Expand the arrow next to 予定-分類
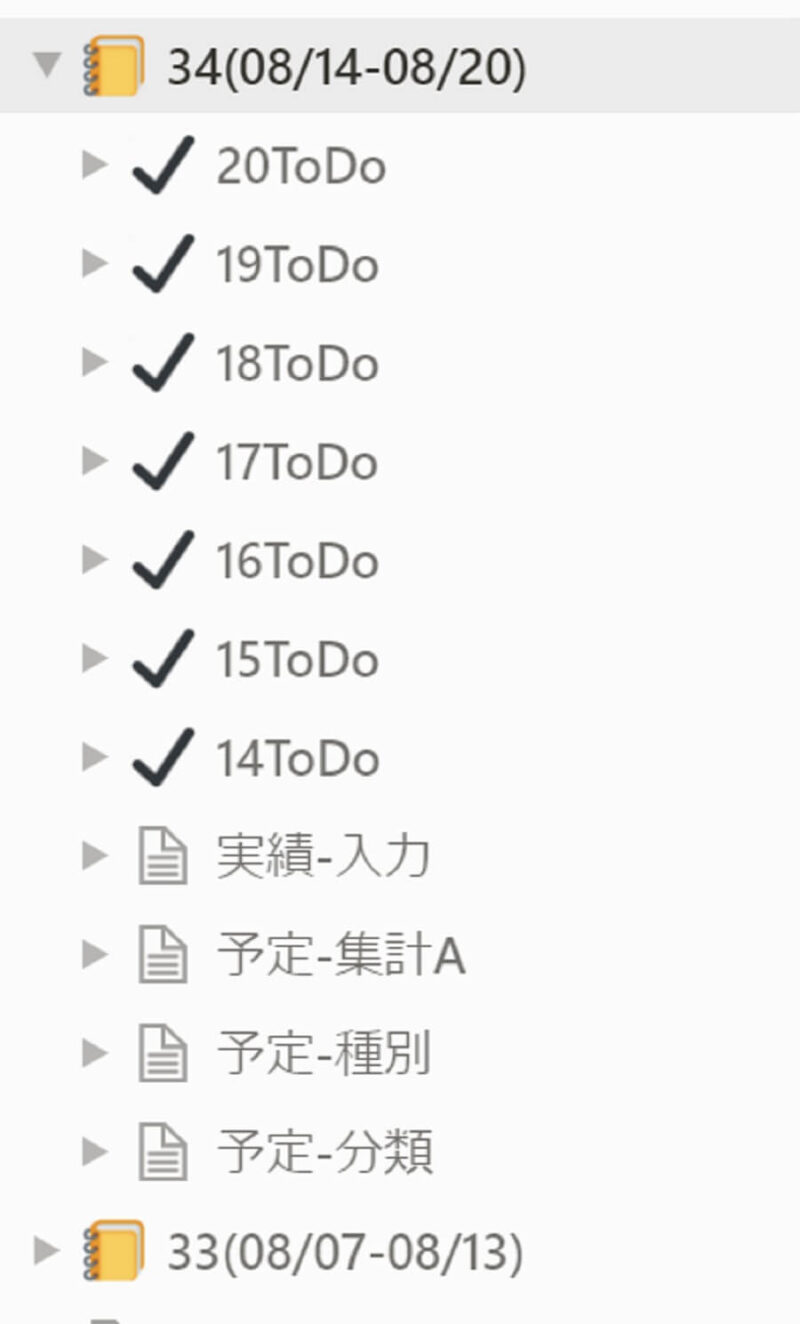Image resolution: width=800 pixels, height=1324 pixels. click(94, 1151)
